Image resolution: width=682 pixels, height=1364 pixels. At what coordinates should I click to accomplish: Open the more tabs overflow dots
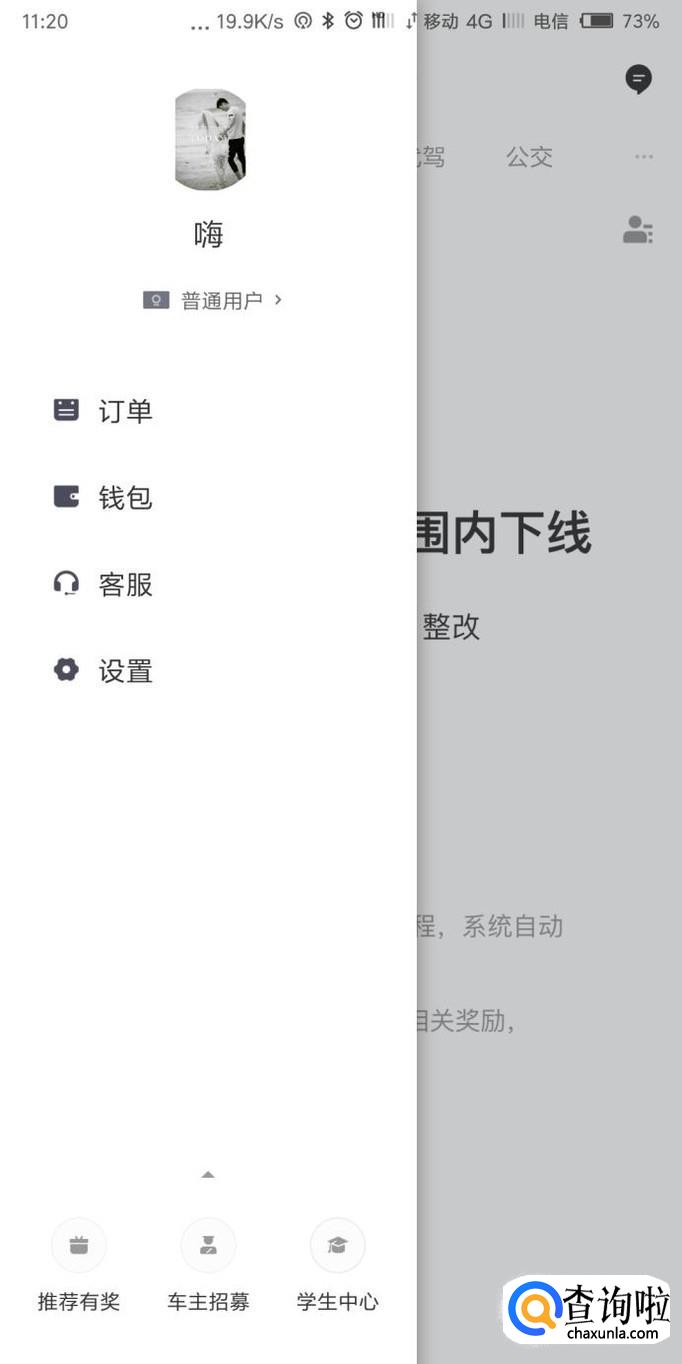pos(643,157)
